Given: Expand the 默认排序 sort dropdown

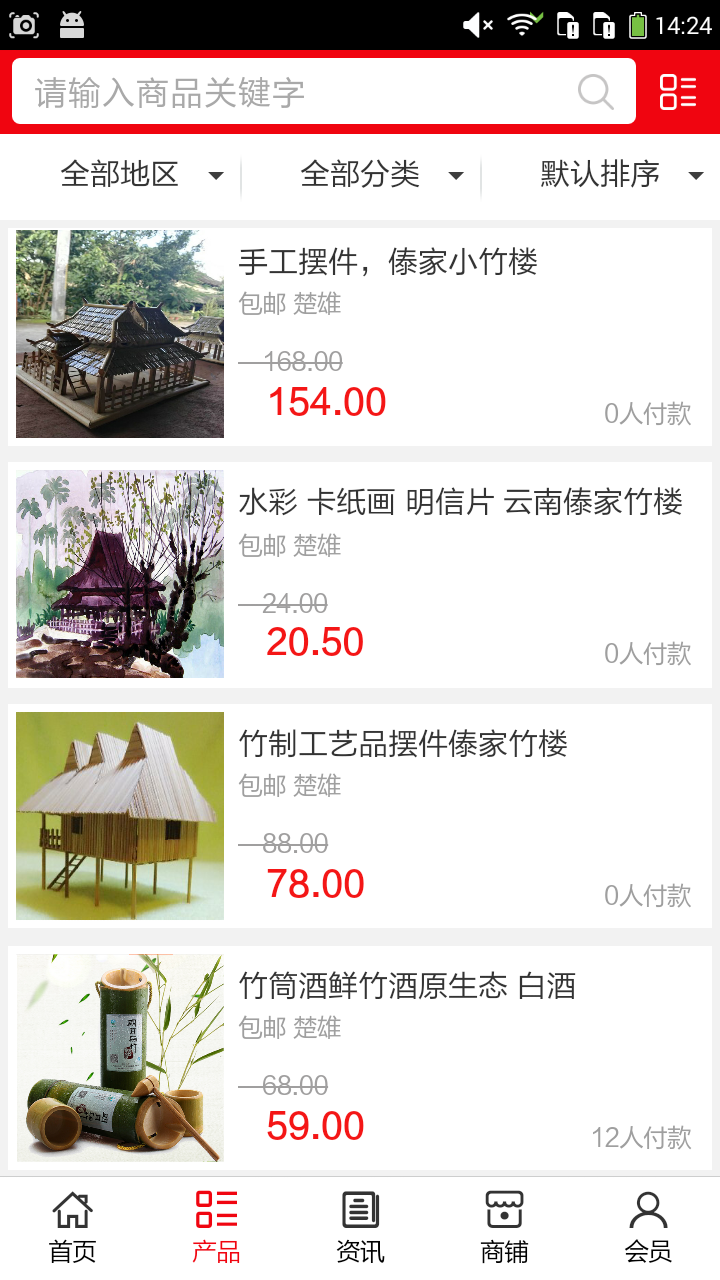Looking at the screenshot, I should 620,175.
